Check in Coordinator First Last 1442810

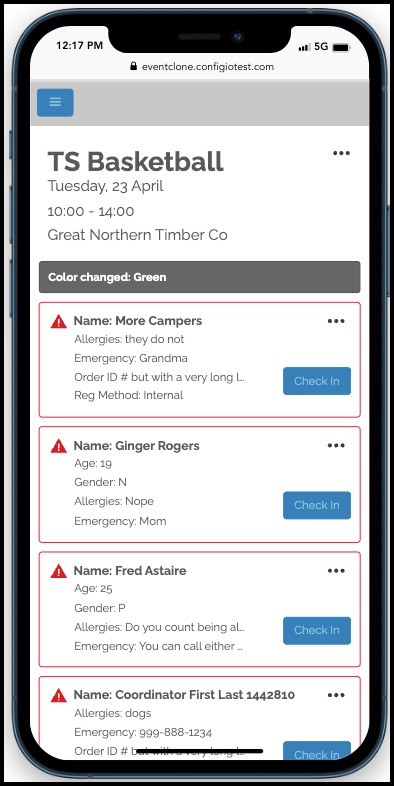tap(317, 751)
